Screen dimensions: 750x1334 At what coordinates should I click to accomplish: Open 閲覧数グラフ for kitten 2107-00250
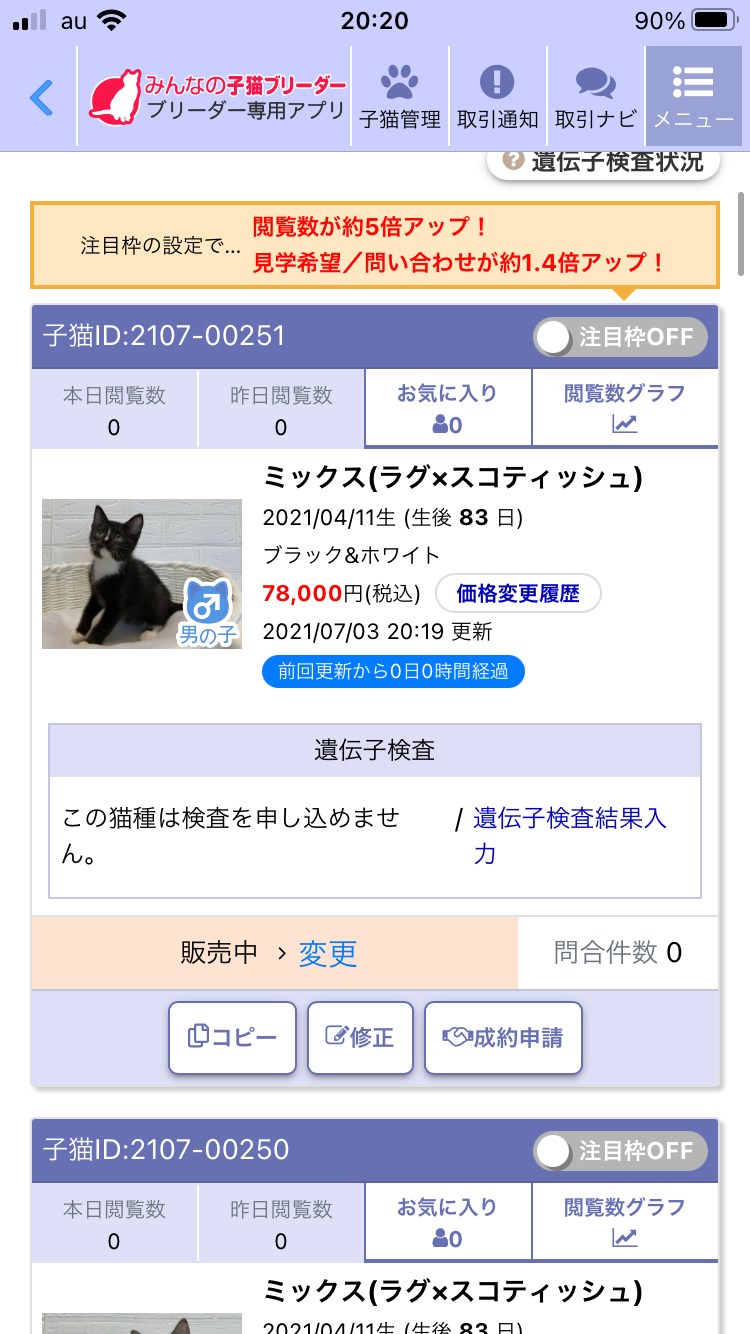point(625,1222)
